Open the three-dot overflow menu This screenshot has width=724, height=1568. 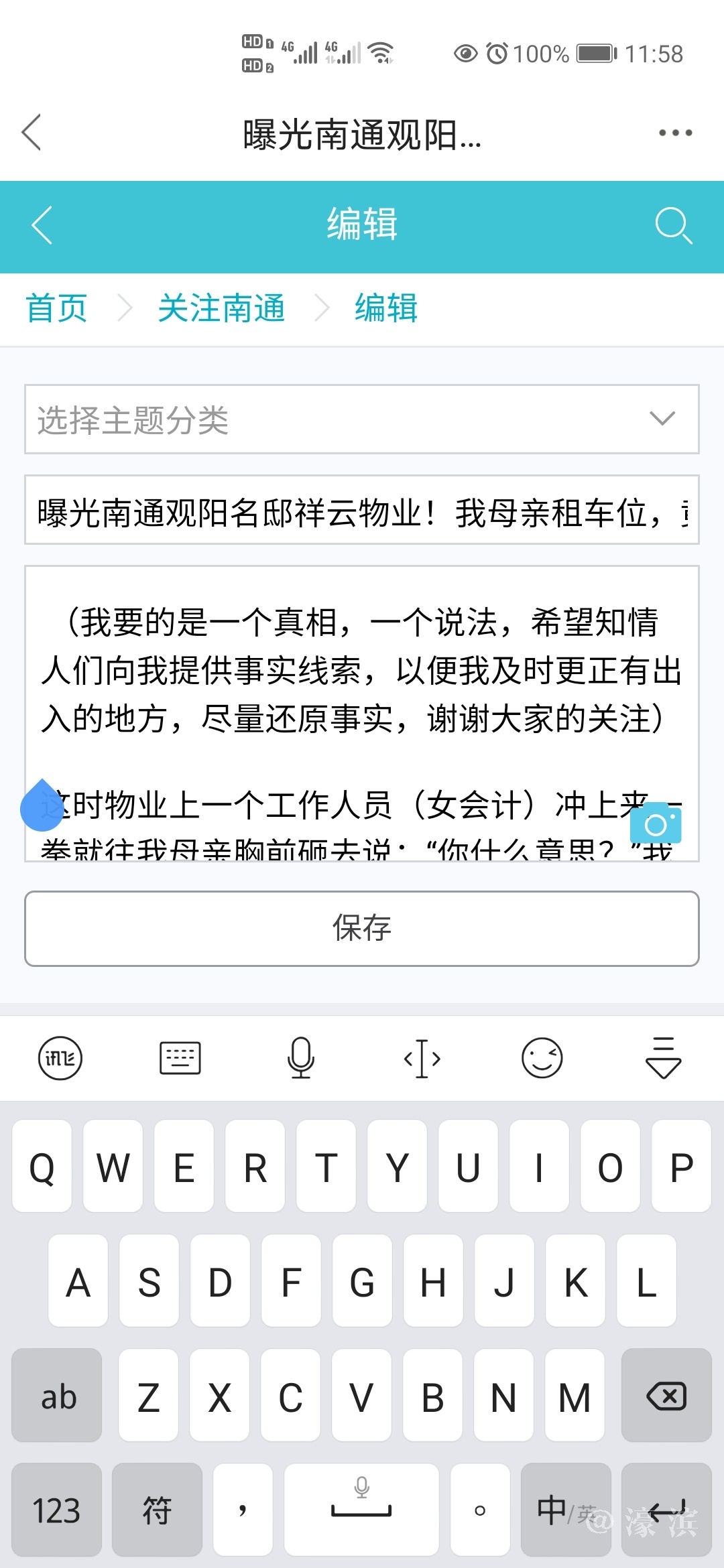(x=675, y=133)
